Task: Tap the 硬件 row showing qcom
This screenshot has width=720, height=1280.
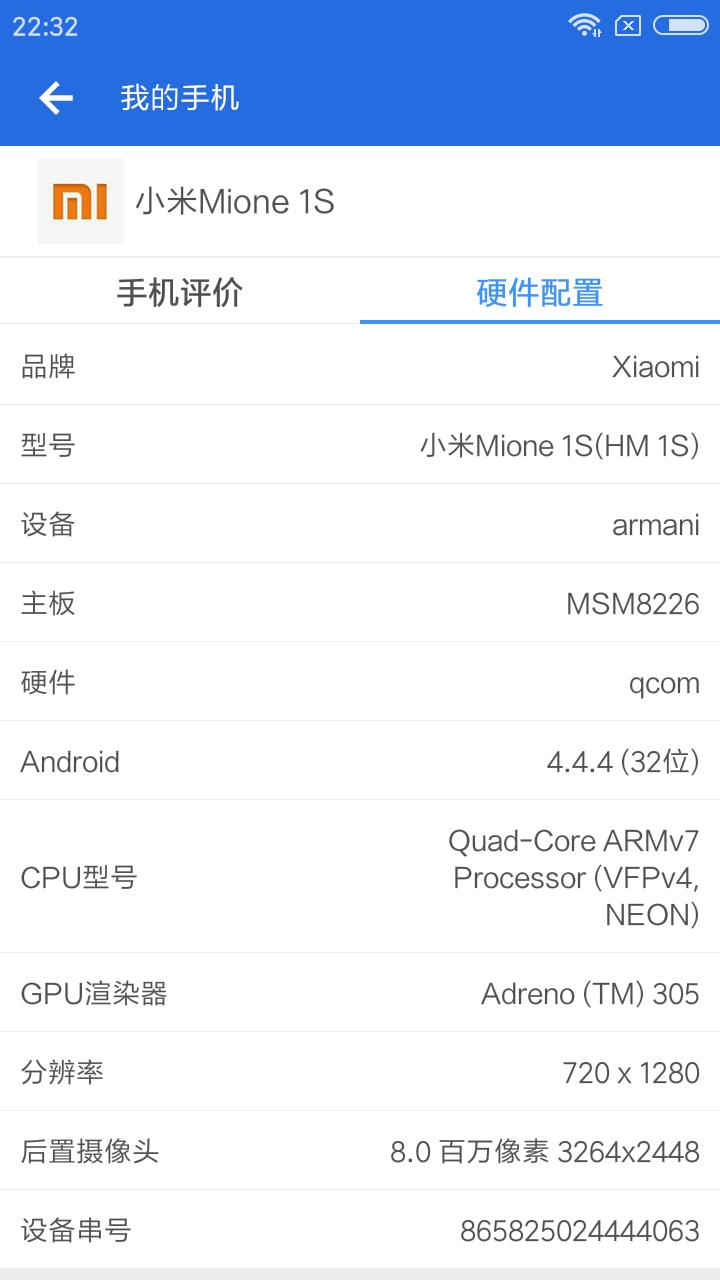Action: pyautogui.click(x=360, y=683)
